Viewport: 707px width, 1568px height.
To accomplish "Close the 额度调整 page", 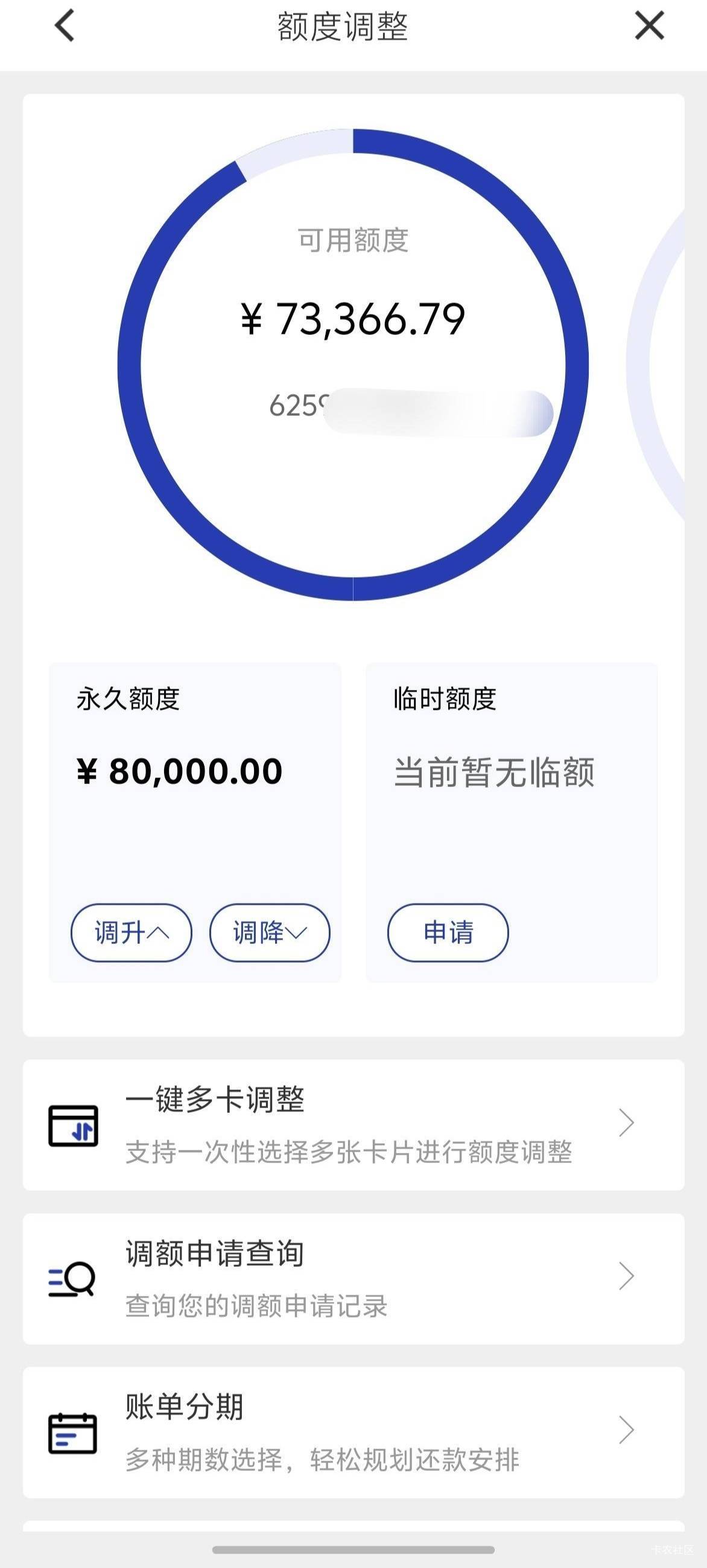I will click(649, 25).
